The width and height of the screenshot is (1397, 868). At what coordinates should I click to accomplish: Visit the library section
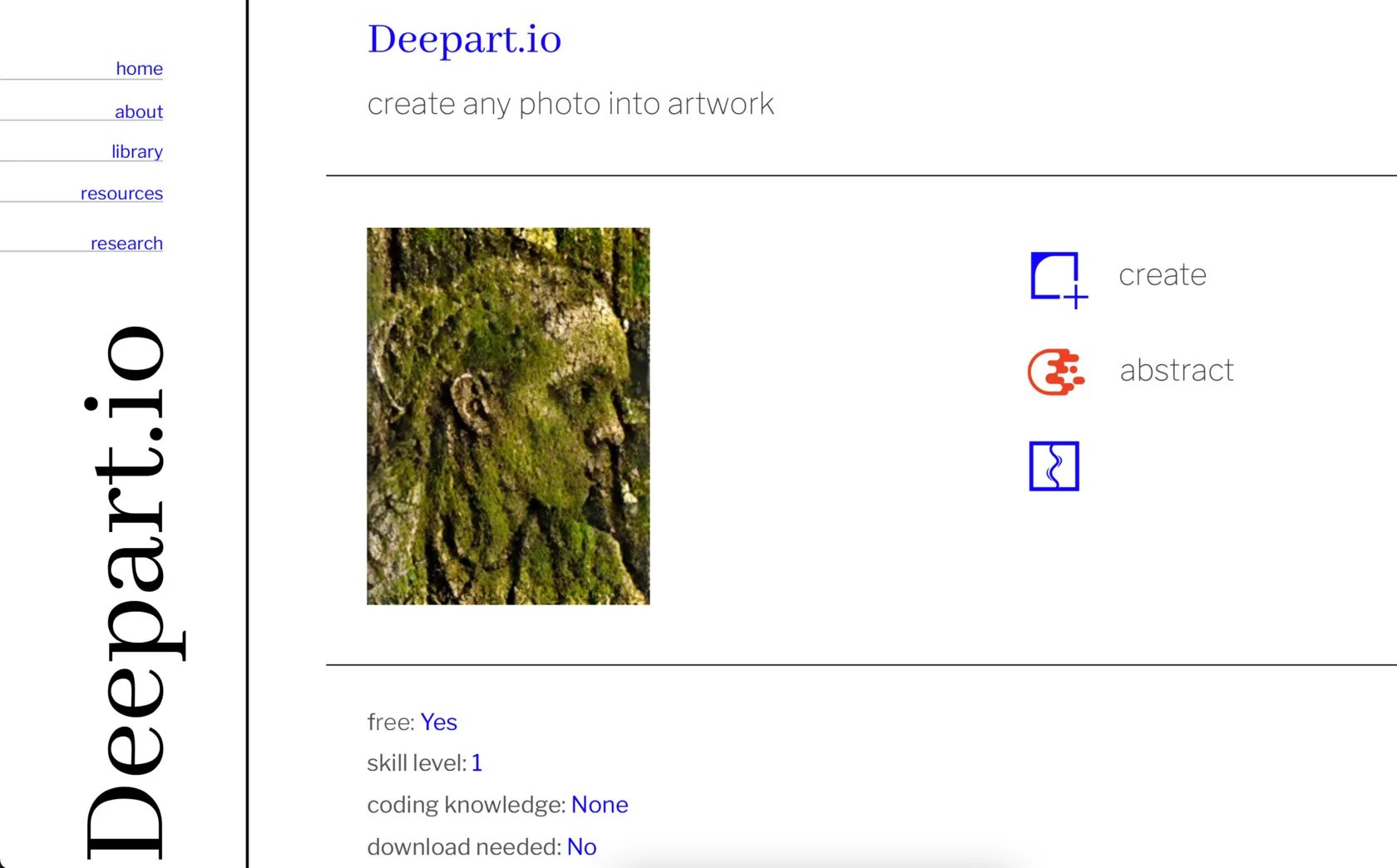(136, 152)
